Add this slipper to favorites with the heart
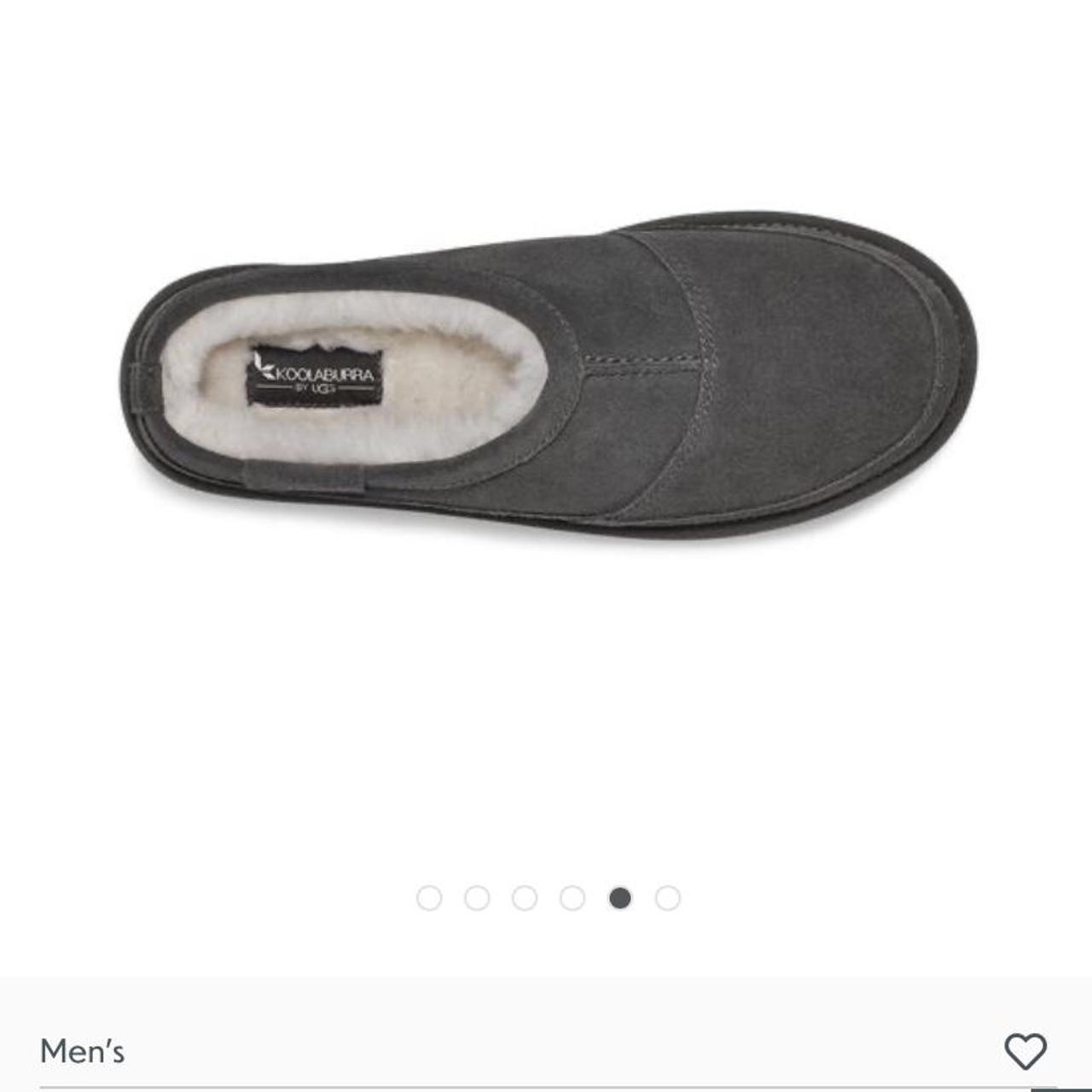Viewport: 1092px width, 1092px height. 1025,1051
